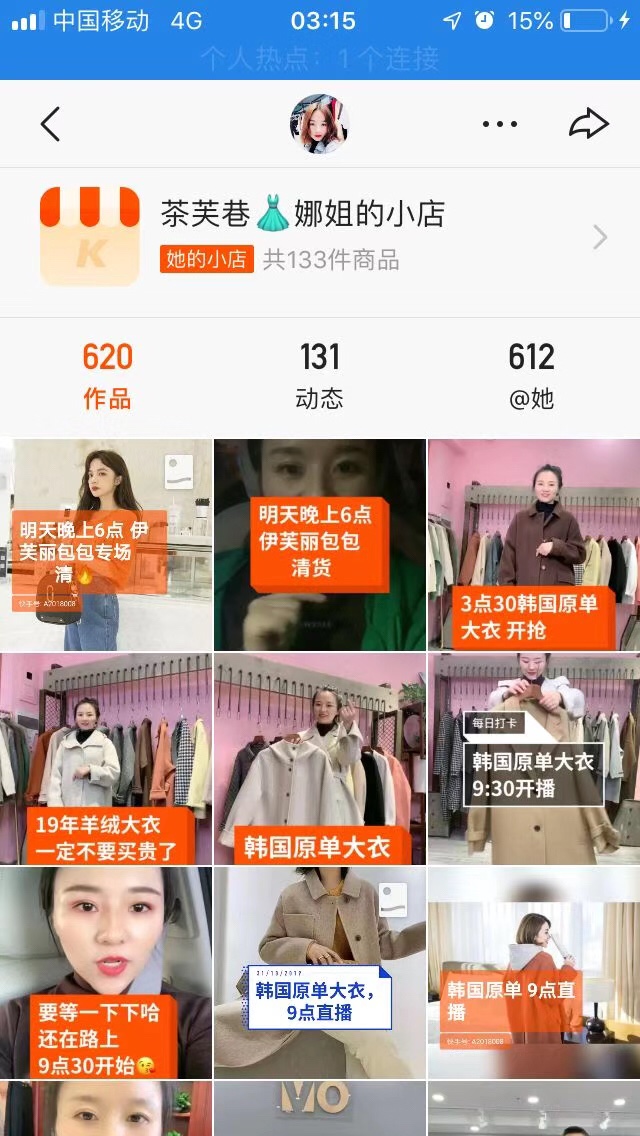The image size is (640, 1136).
Task: Share this profile via the arrow icon
Action: click(588, 124)
